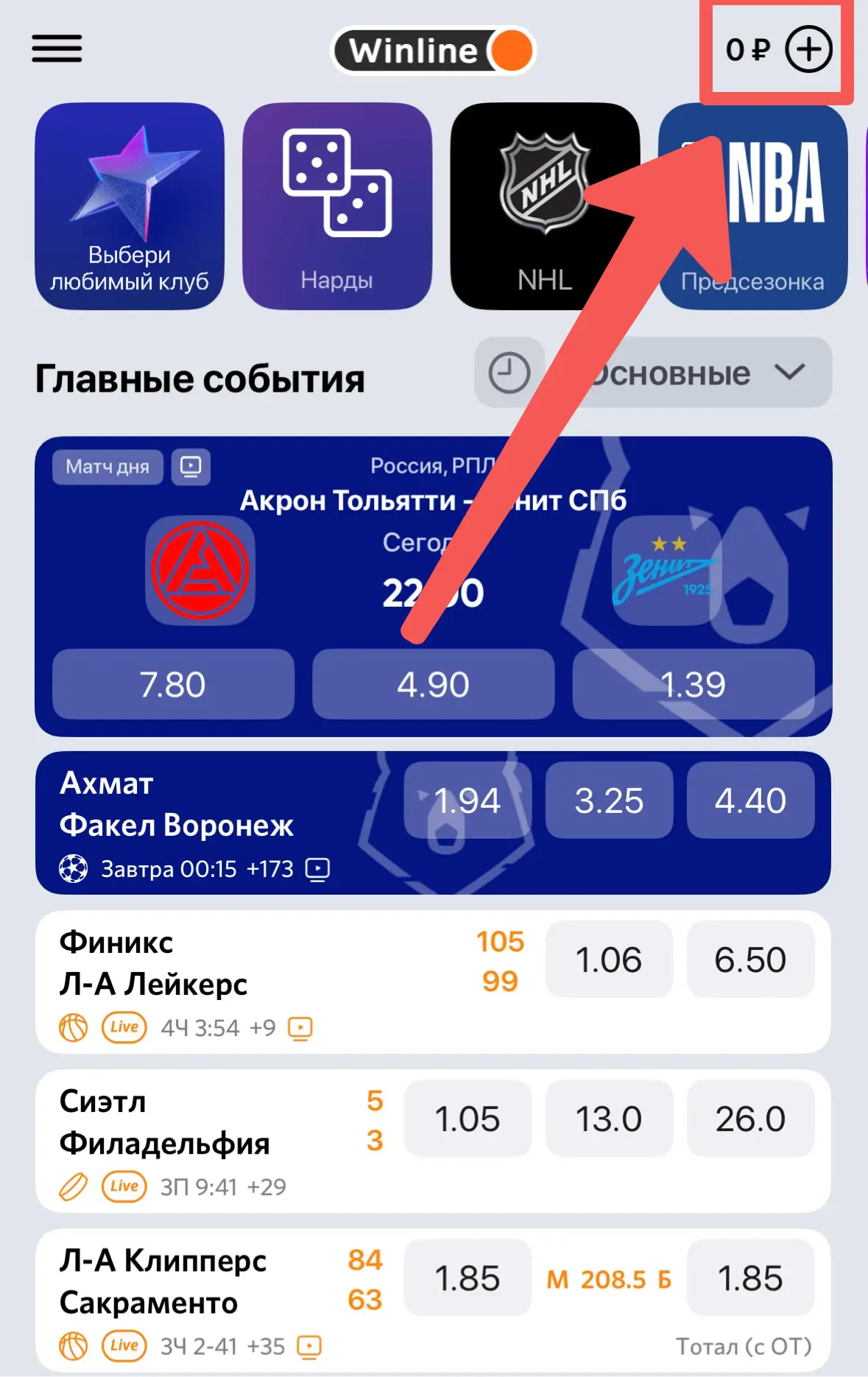Choose Зенит СПб win at 1.39
Image resolution: width=868 pixels, height=1377 pixels.
pyautogui.click(x=693, y=684)
